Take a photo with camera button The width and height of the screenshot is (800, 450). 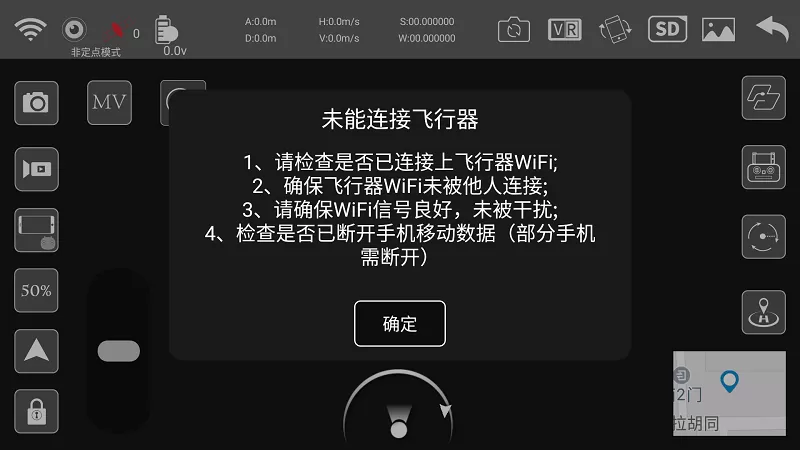click(37, 102)
